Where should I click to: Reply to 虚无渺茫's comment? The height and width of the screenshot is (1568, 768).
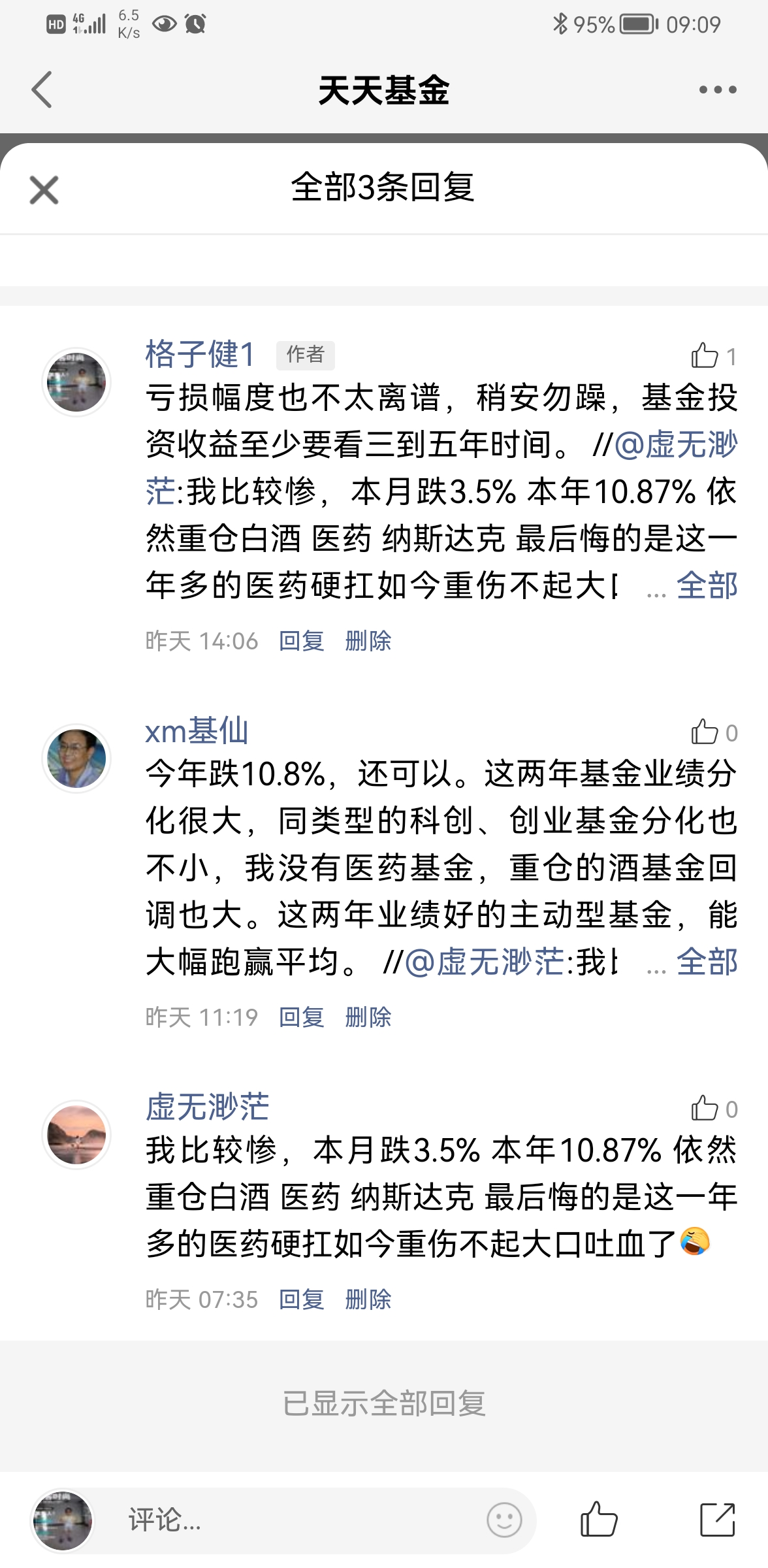pyautogui.click(x=301, y=1299)
